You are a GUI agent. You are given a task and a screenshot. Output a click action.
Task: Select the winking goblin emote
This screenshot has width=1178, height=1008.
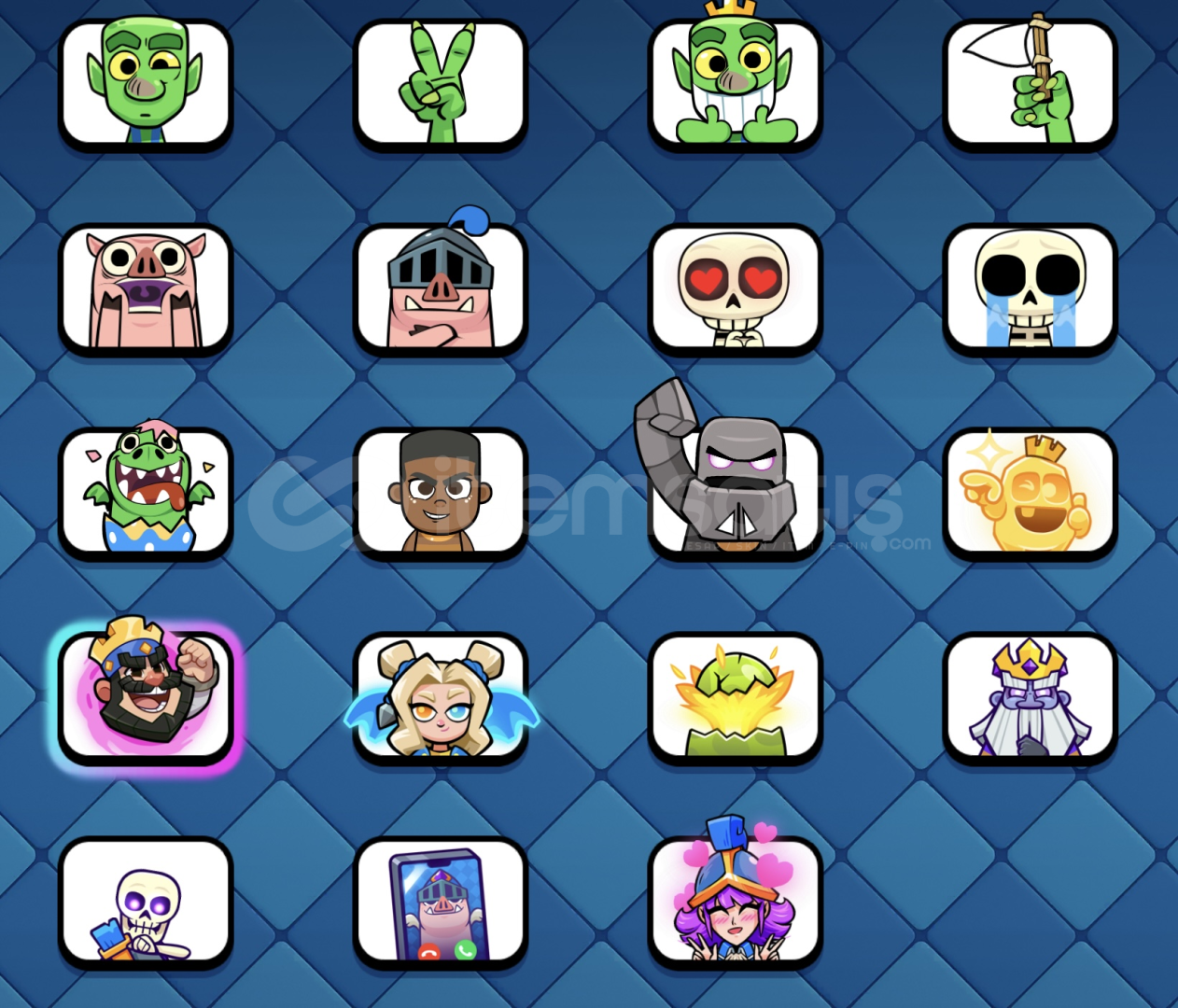pyautogui.click(x=146, y=84)
